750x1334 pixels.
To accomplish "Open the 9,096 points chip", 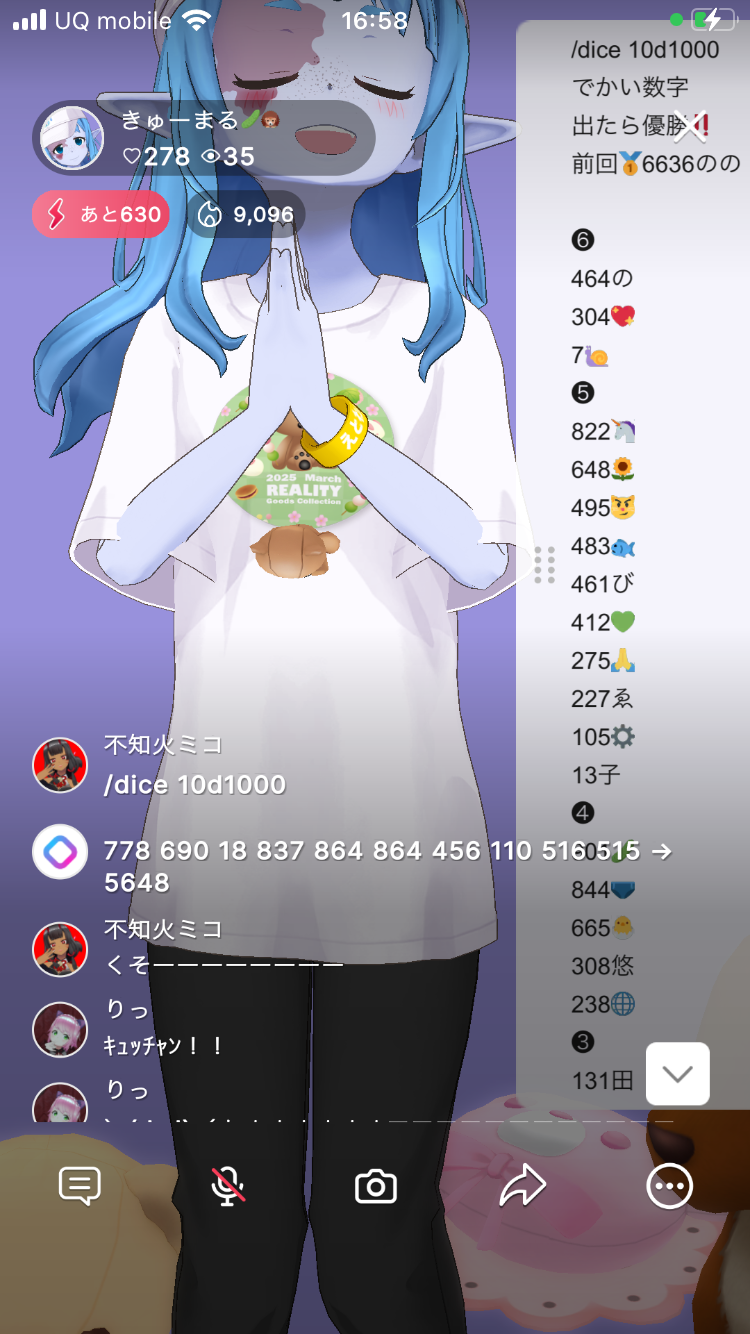I will click(x=246, y=214).
